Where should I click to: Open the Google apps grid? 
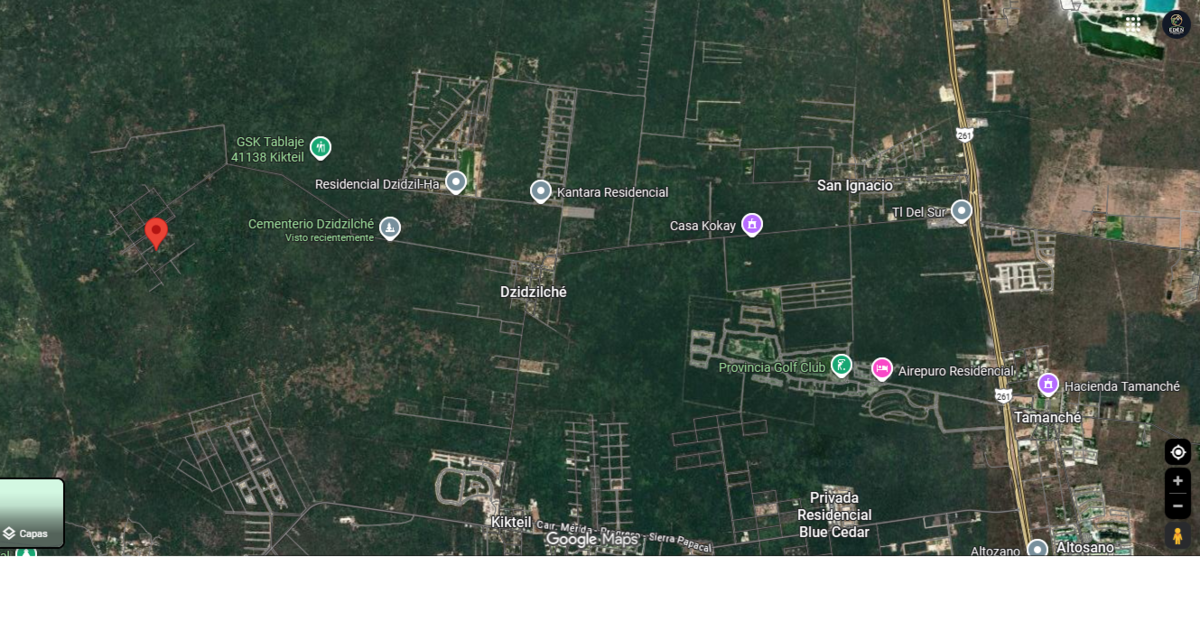click(1132, 22)
